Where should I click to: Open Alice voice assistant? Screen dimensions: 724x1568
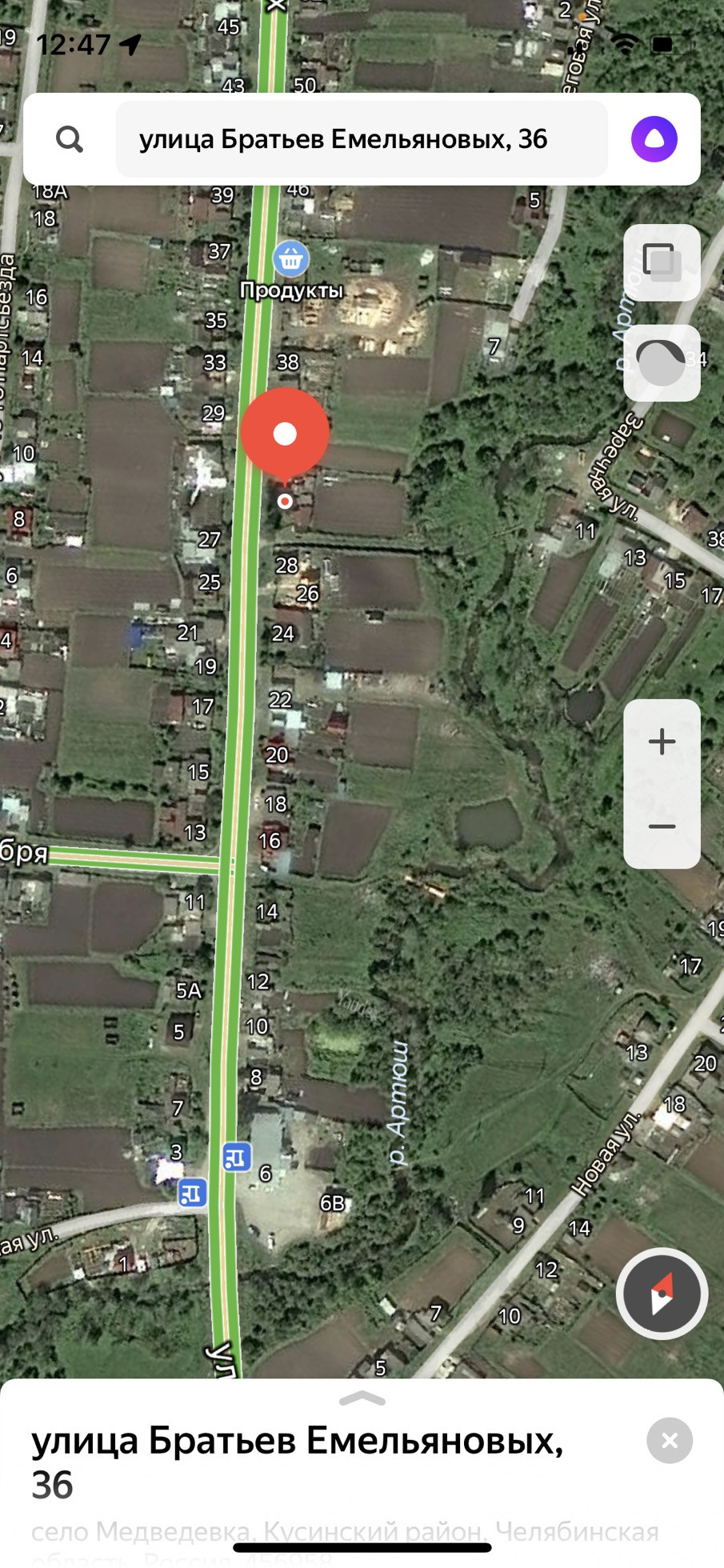654,139
